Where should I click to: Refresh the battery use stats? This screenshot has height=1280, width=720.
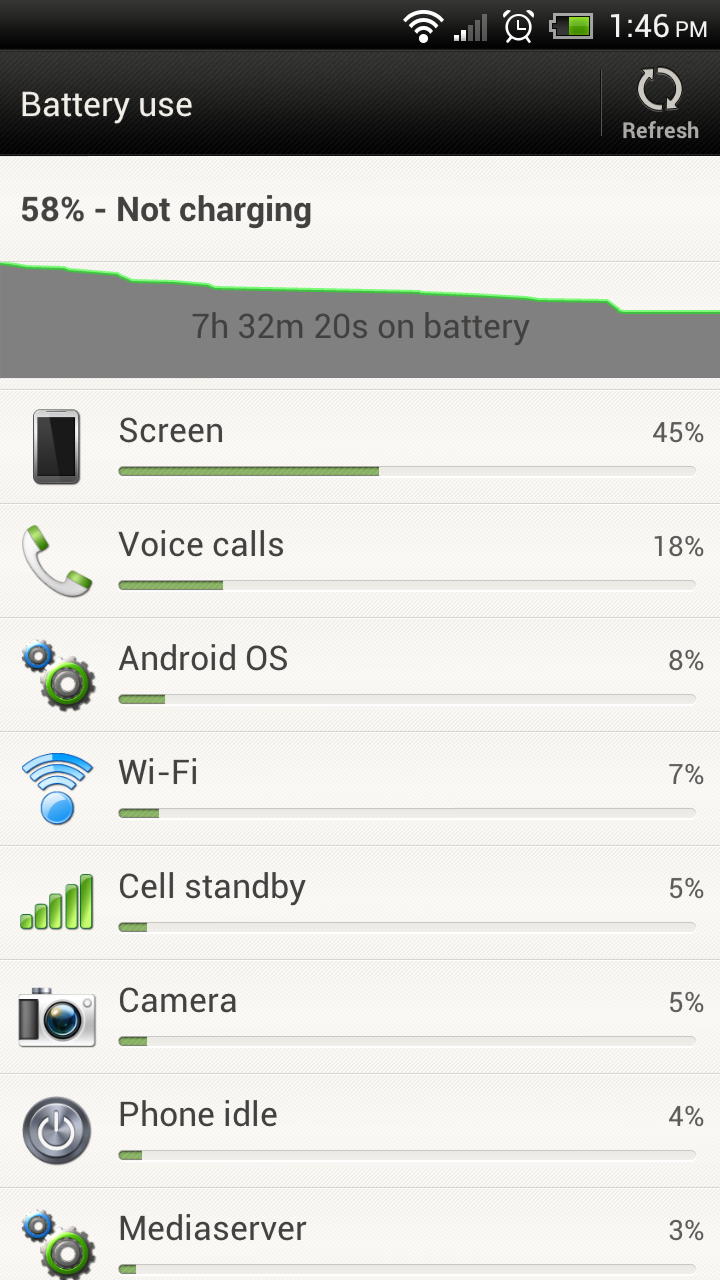(660, 104)
